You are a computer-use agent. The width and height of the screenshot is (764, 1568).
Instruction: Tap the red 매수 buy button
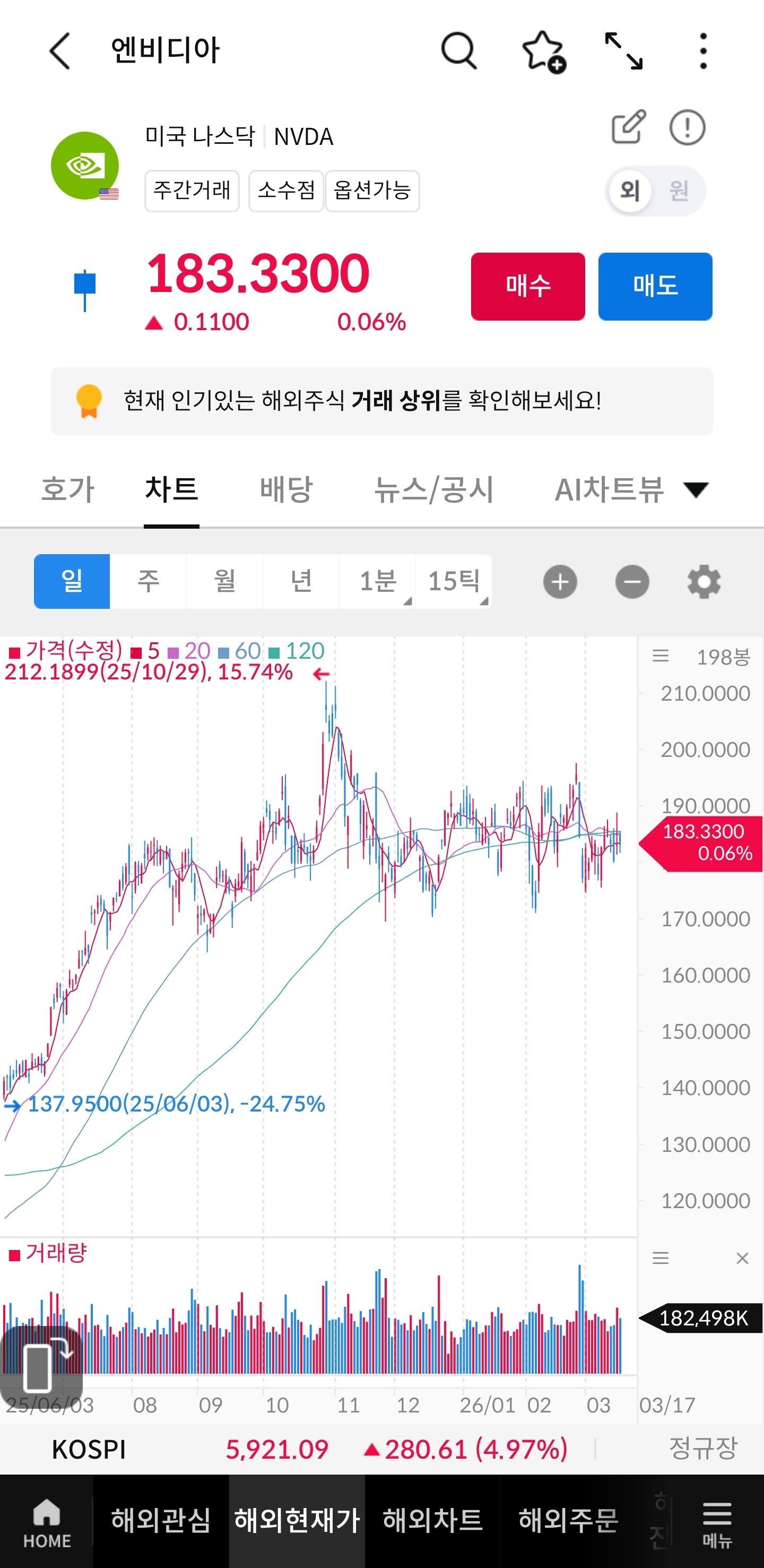[x=528, y=286]
